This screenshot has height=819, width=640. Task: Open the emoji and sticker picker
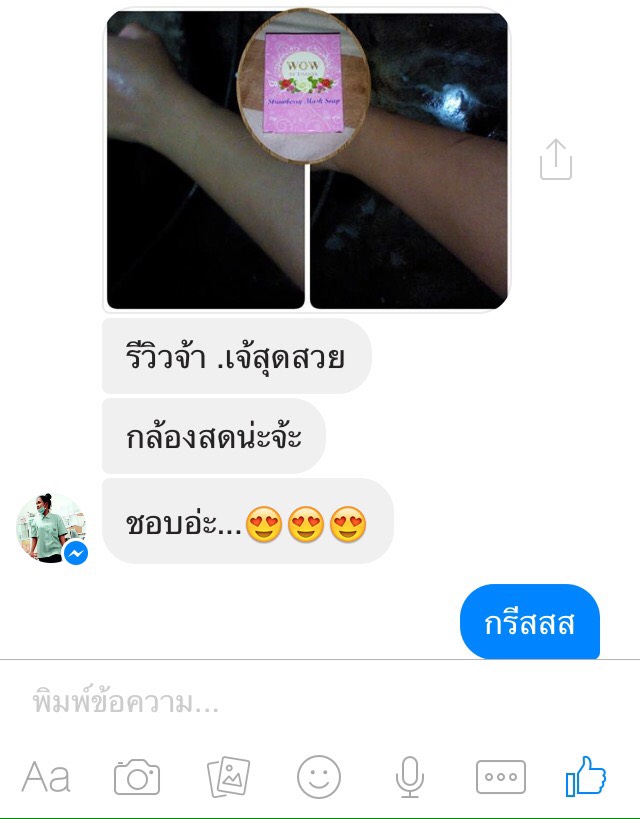point(319,777)
